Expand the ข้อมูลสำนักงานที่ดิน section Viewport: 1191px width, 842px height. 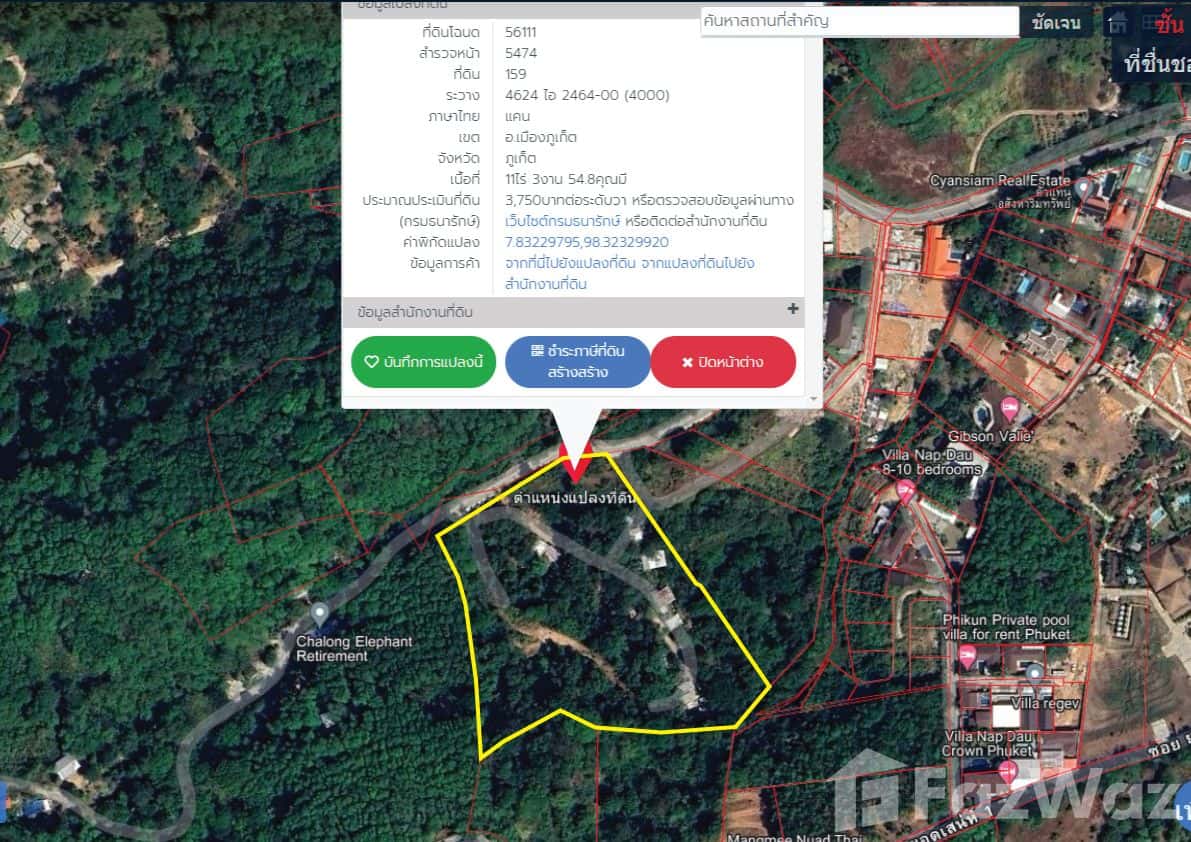pos(793,310)
